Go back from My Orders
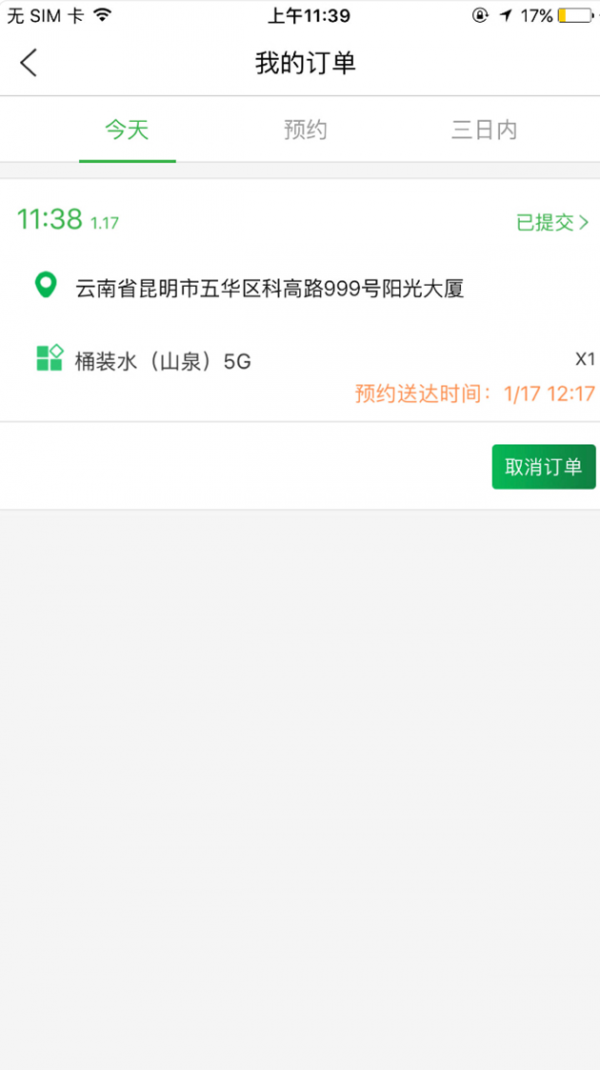Screen dimensions: 600x1070 point(28,63)
